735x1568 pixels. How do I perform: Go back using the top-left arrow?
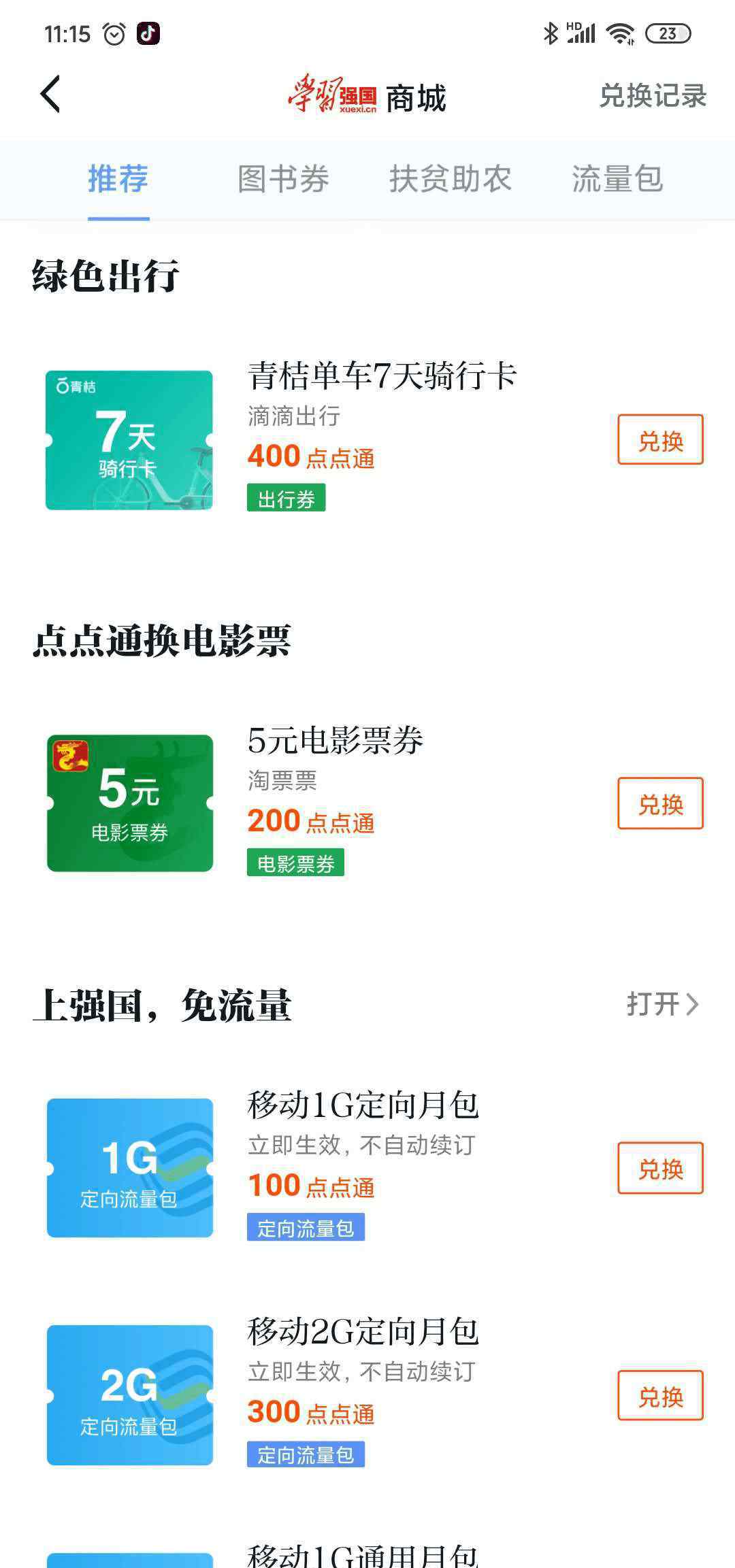tap(50, 94)
